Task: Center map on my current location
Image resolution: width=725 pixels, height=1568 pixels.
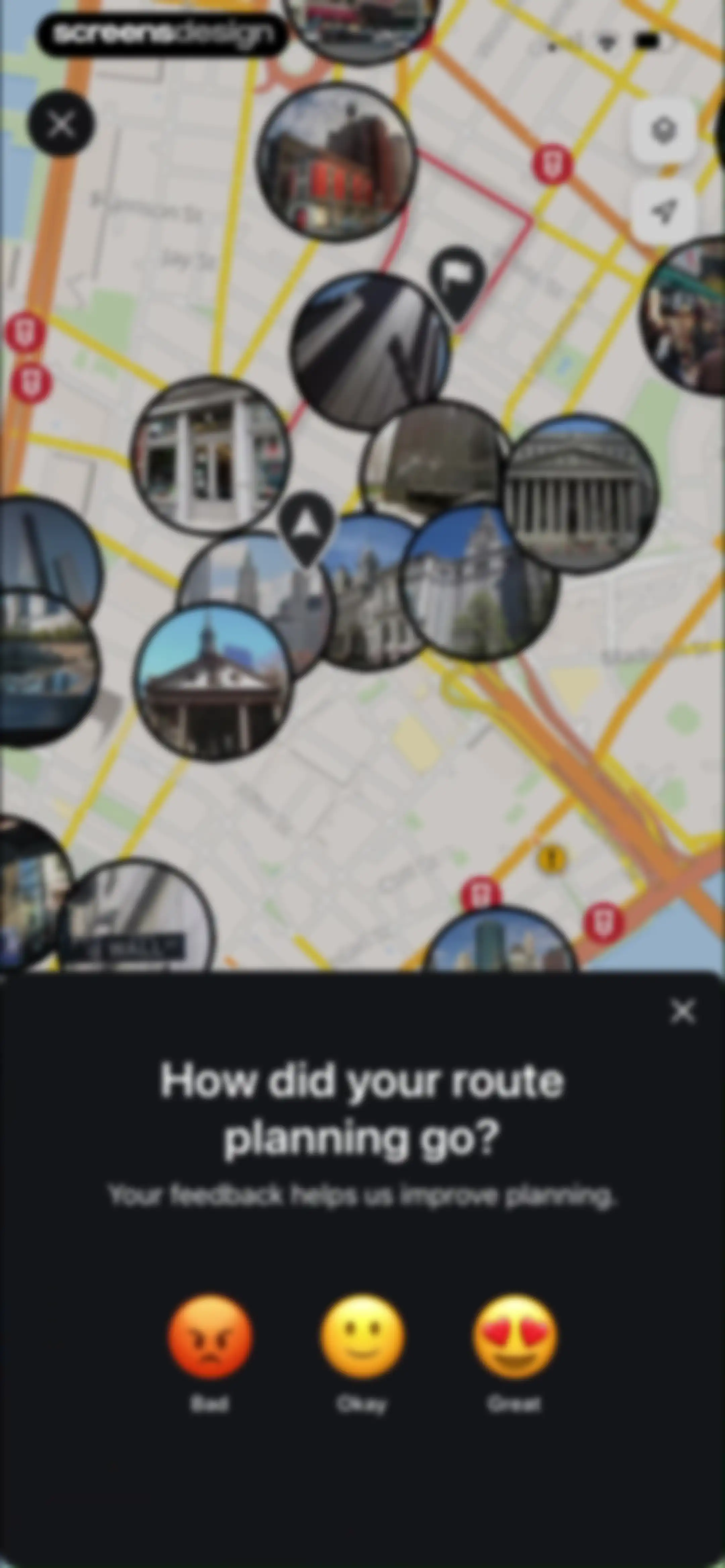Action: 664,211
